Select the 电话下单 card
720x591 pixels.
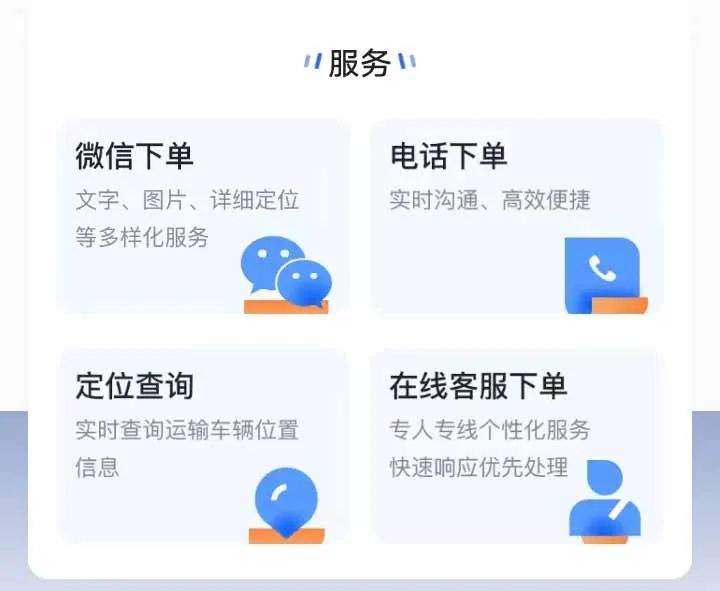tap(516, 216)
